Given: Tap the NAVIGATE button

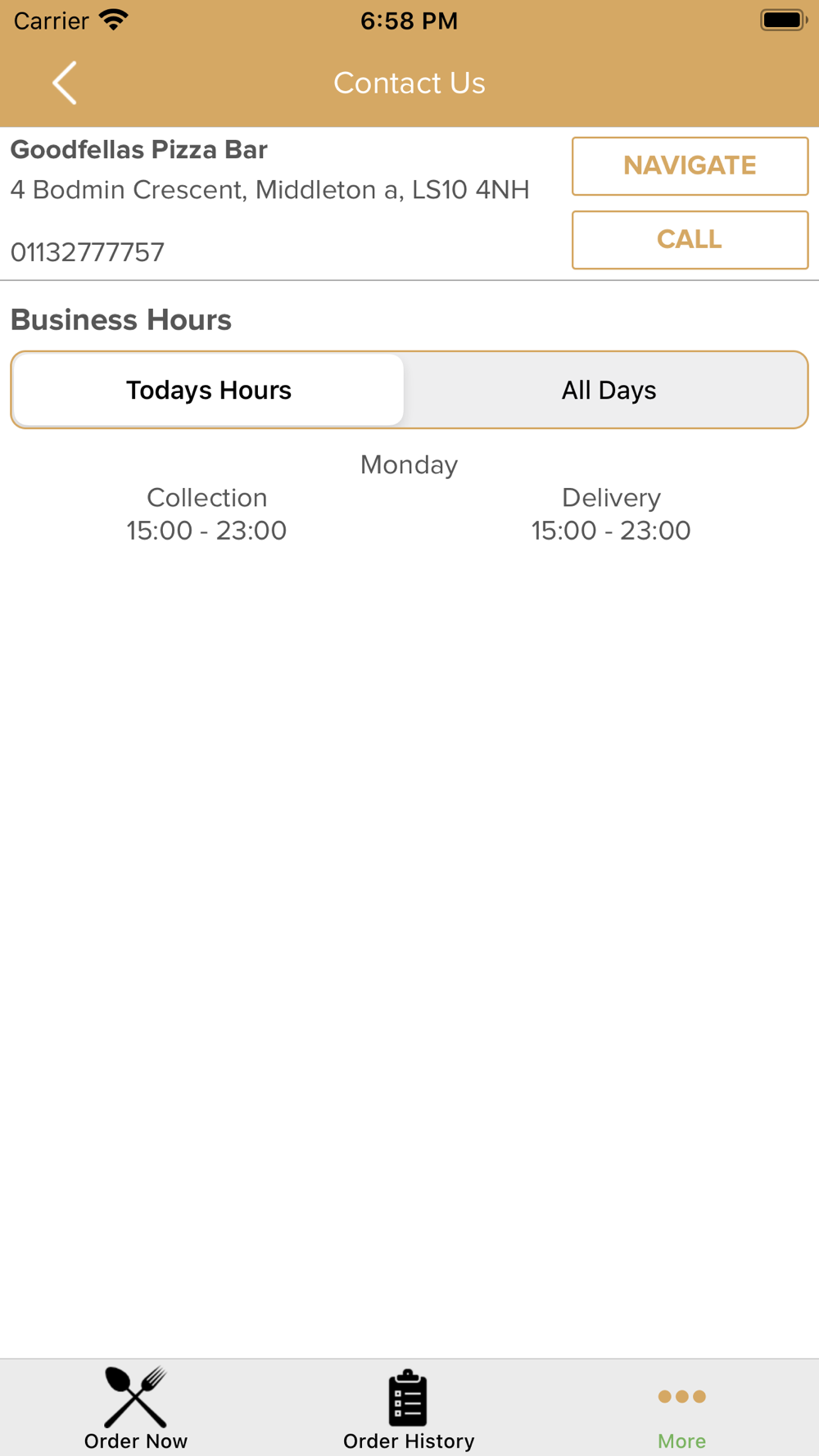Looking at the screenshot, I should click(x=690, y=166).
